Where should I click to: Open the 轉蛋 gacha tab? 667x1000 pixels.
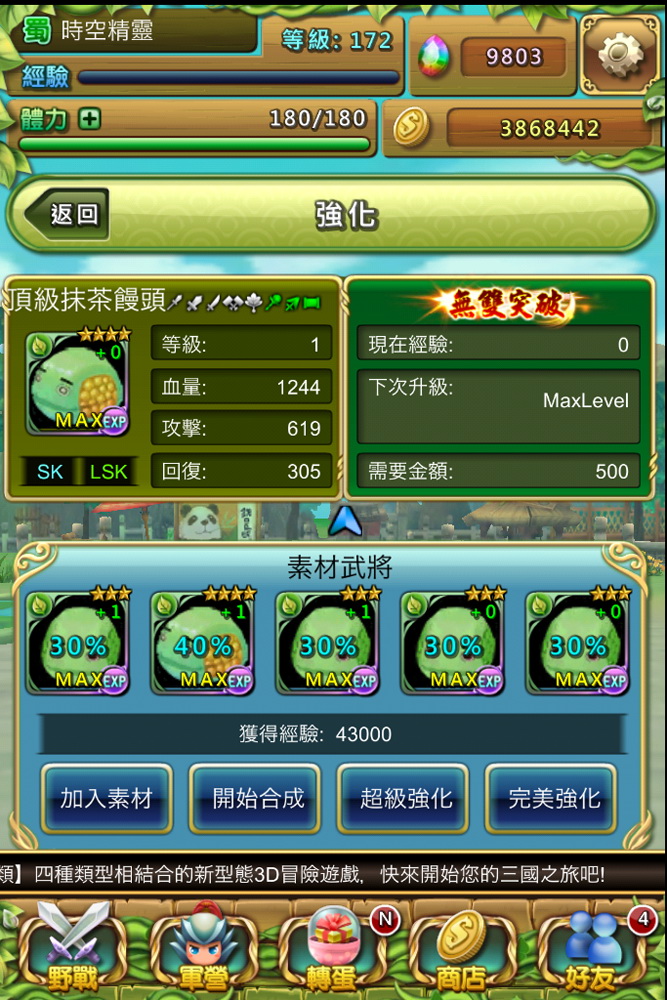pyautogui.click(x=333, y=945)
